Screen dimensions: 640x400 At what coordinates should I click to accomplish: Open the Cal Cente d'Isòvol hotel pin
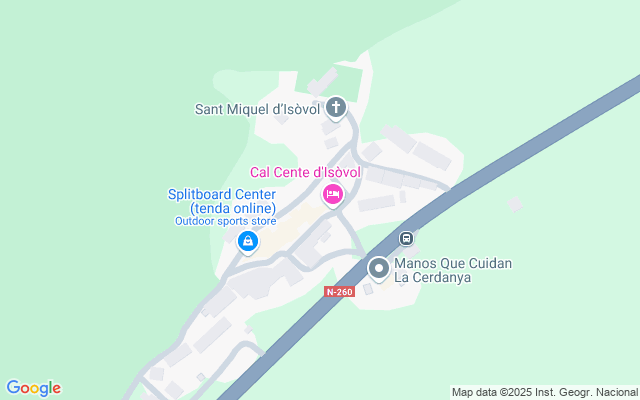coord(332,194)
